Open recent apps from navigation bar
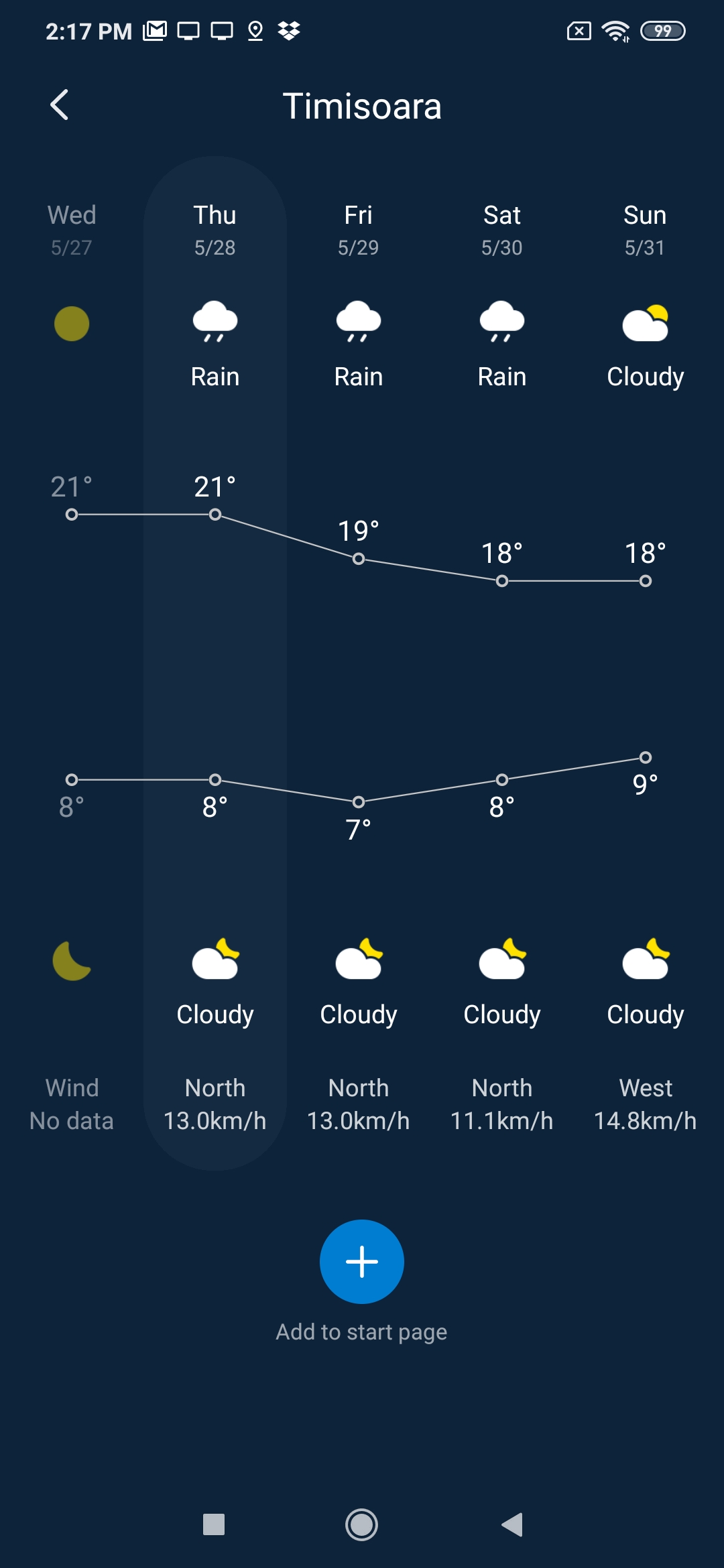 pos(214,1524)
